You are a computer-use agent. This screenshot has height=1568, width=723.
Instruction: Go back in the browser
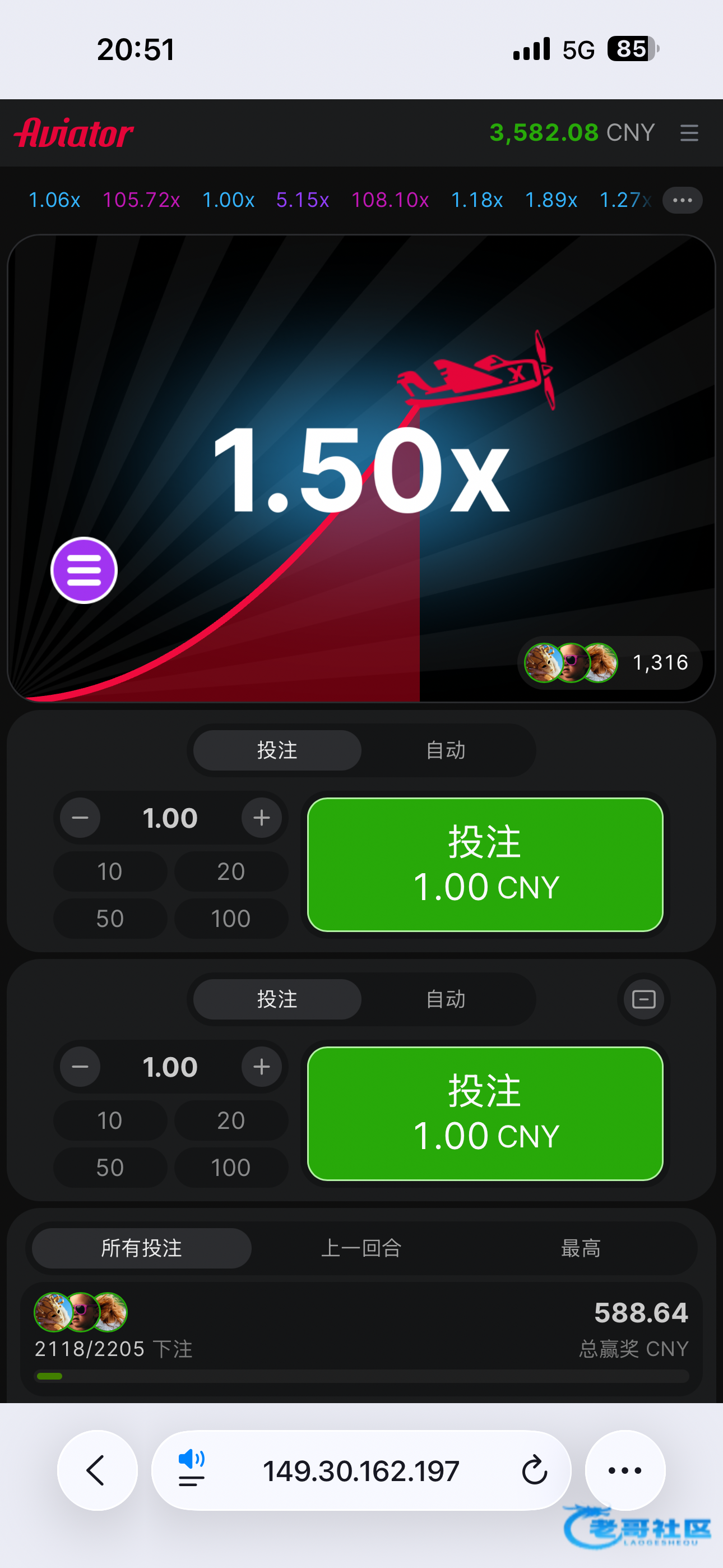click(x=97, y=1470)
